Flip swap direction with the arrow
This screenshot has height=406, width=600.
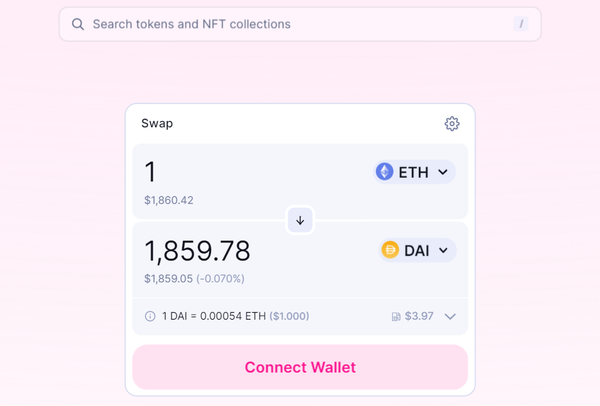coord(300,220)
